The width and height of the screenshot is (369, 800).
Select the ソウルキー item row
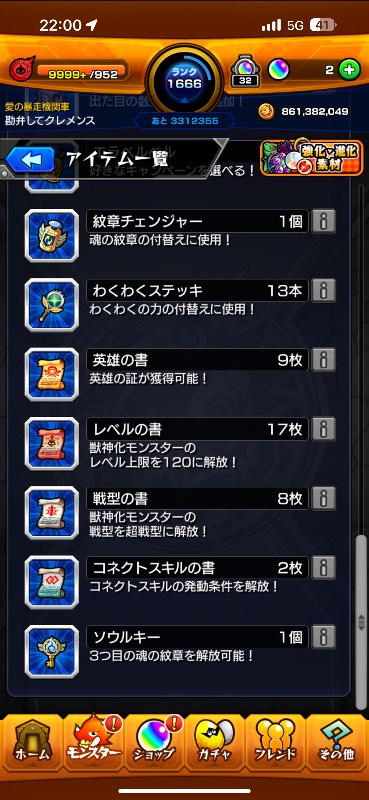click(180, 652)
